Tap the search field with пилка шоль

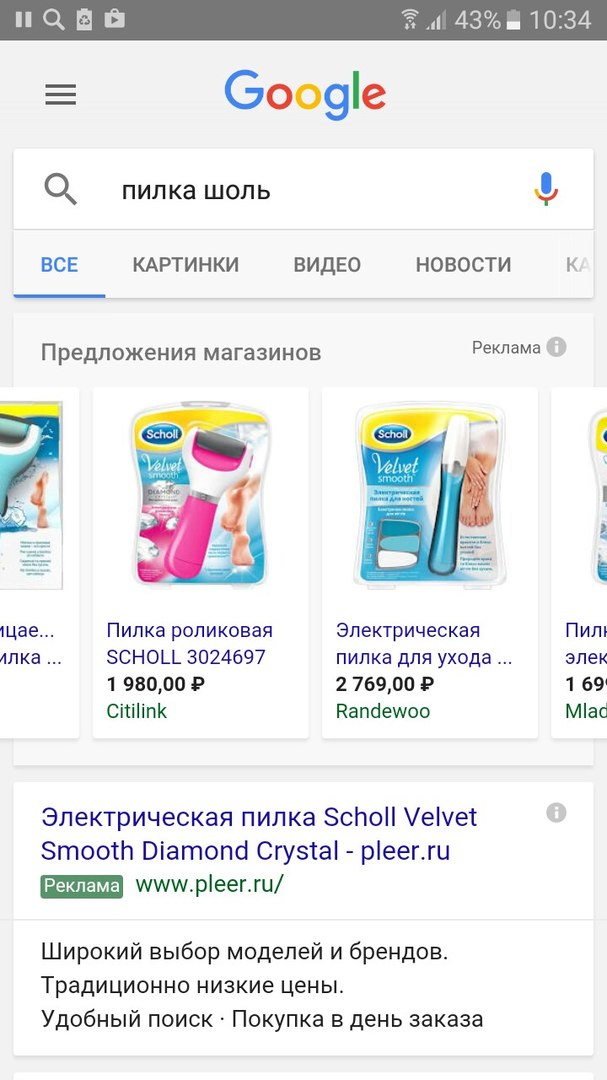(x=300, y=190)
